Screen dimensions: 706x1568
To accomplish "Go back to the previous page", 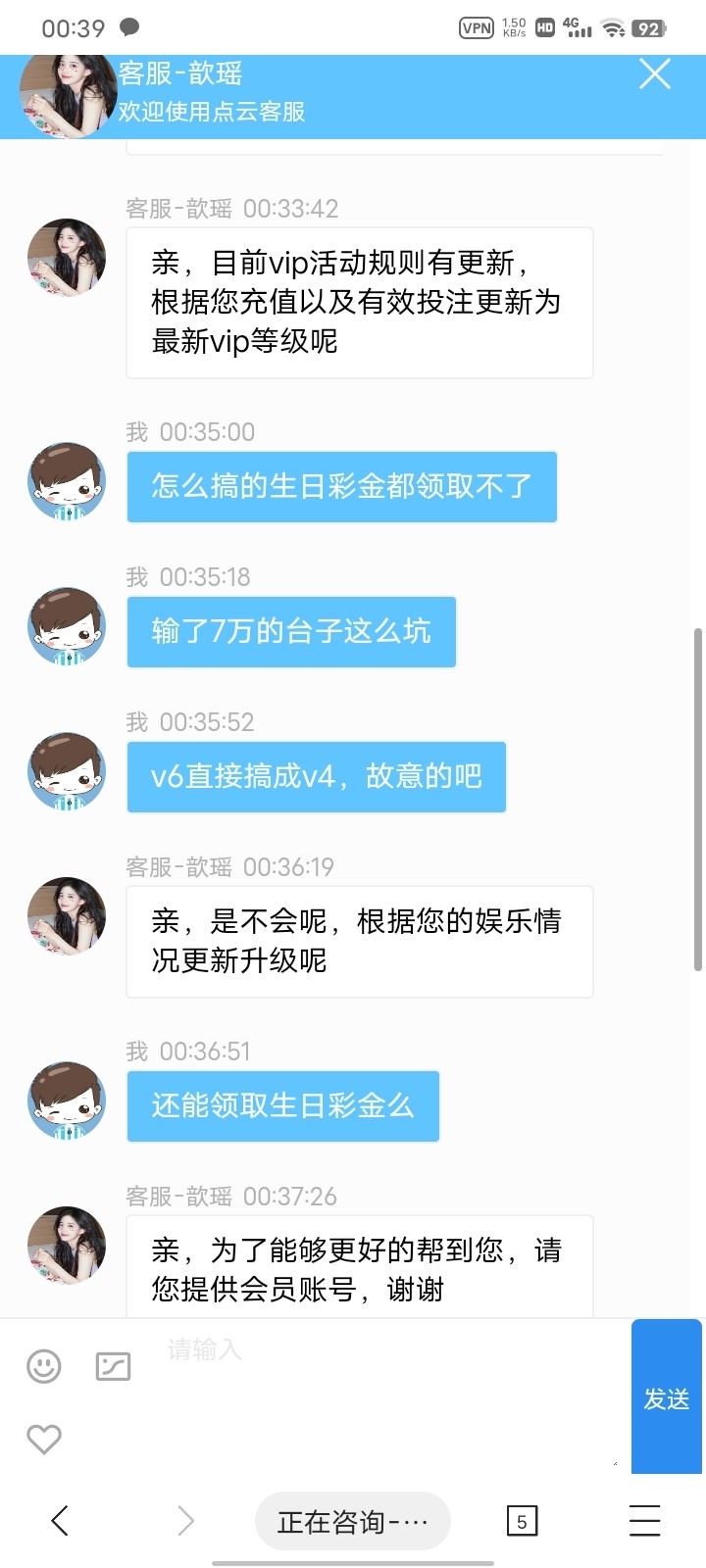I will pos(60,1521).
